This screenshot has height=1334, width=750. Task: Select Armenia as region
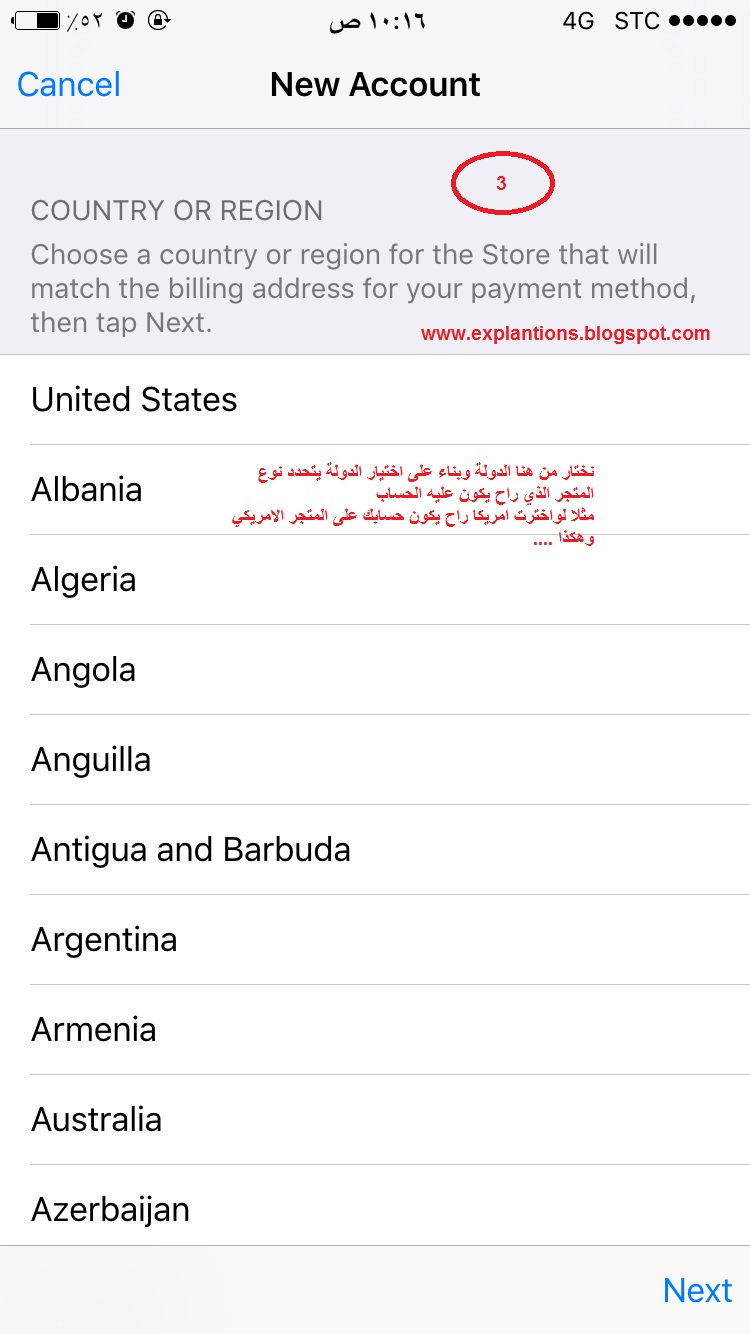click(94, 1030)
